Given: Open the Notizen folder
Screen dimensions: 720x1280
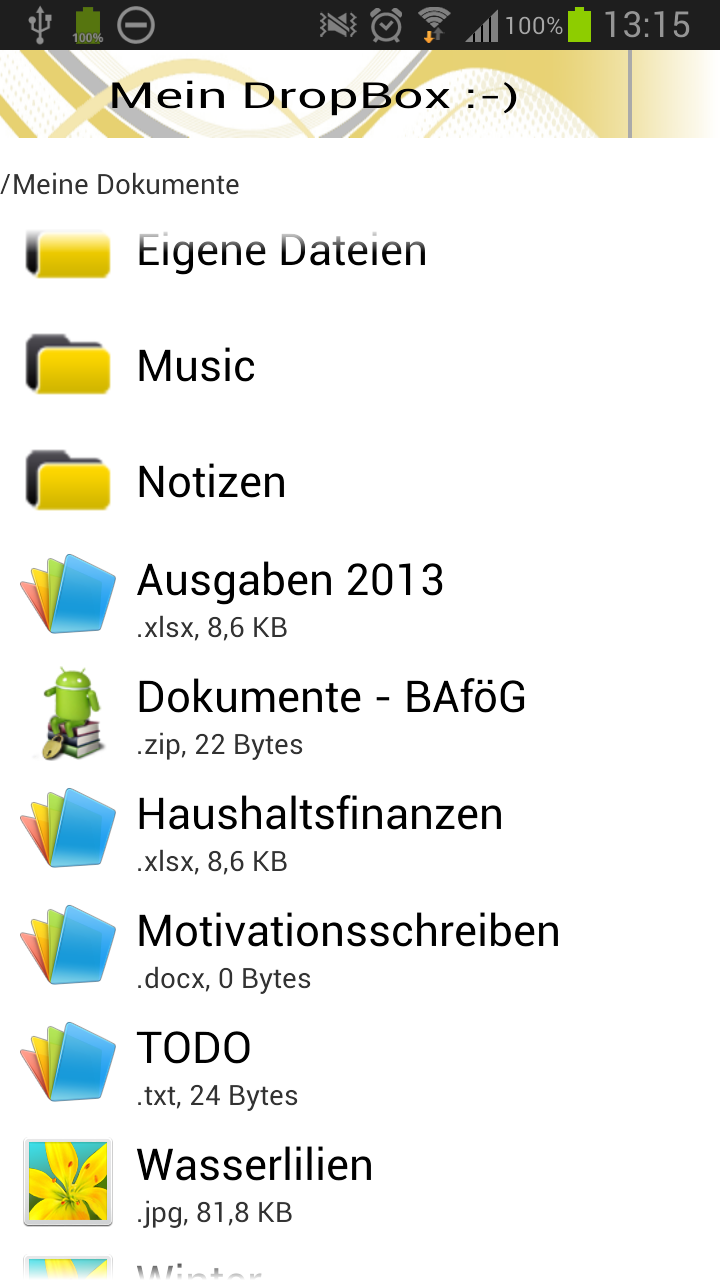Looking at the screenshot, I should pos(211,482).
